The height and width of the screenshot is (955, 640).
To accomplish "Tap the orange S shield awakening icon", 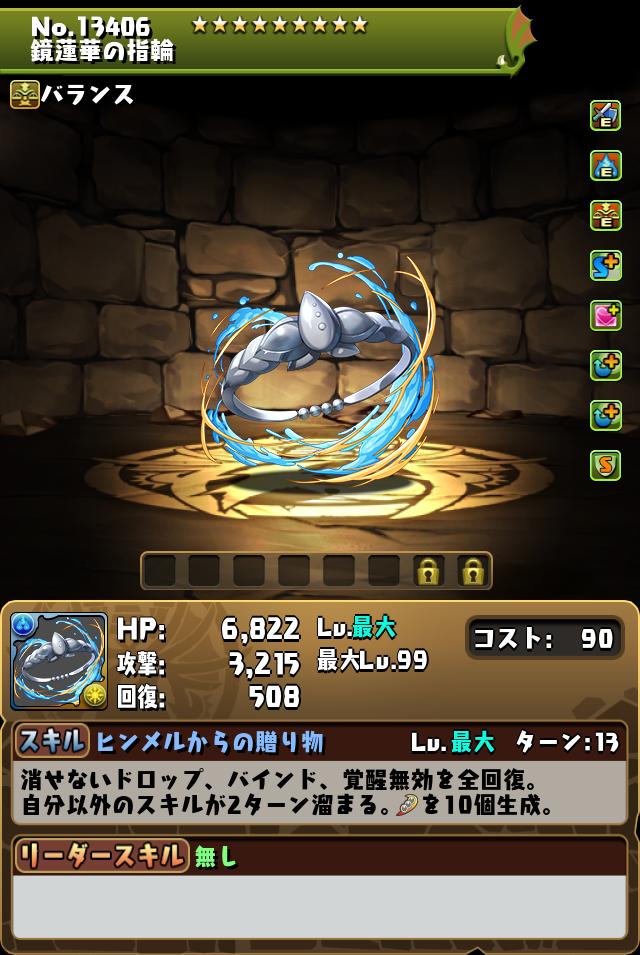I will coord(605,466).
